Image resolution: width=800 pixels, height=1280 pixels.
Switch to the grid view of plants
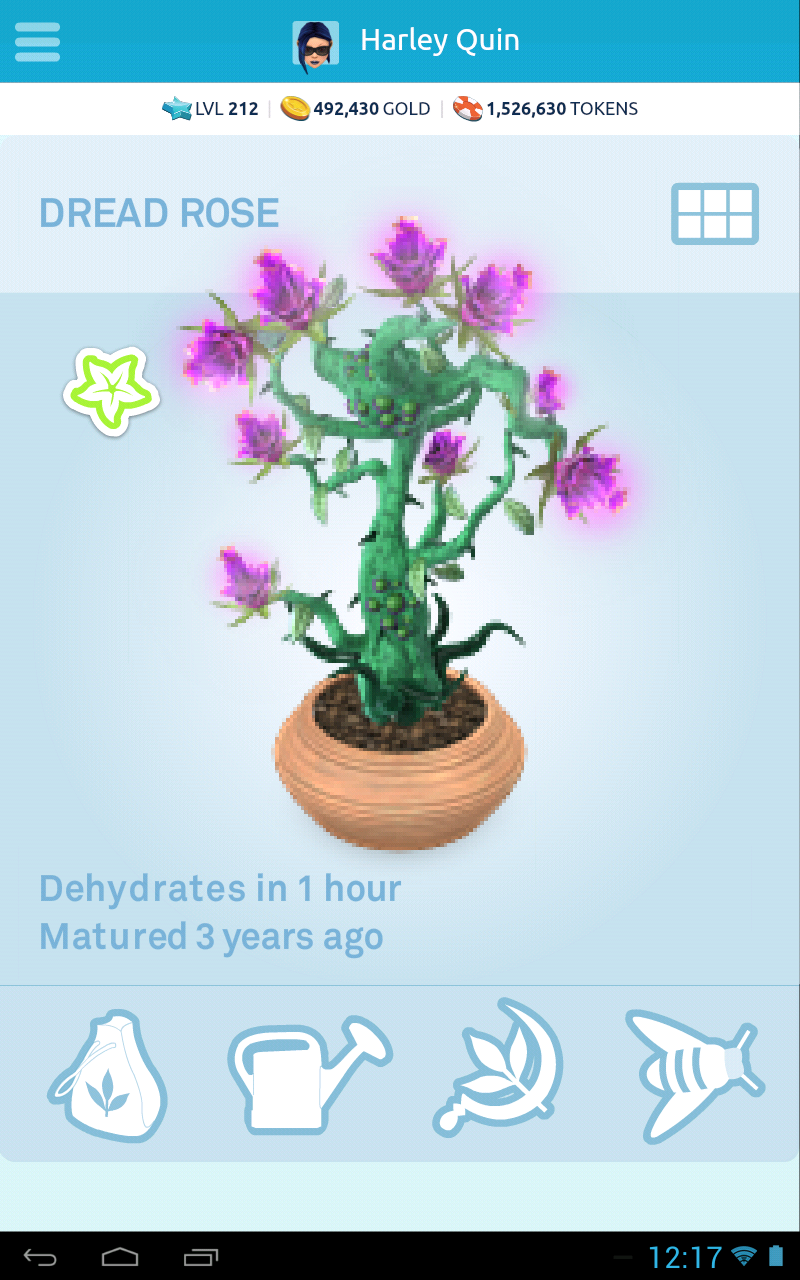pos(714,213)
